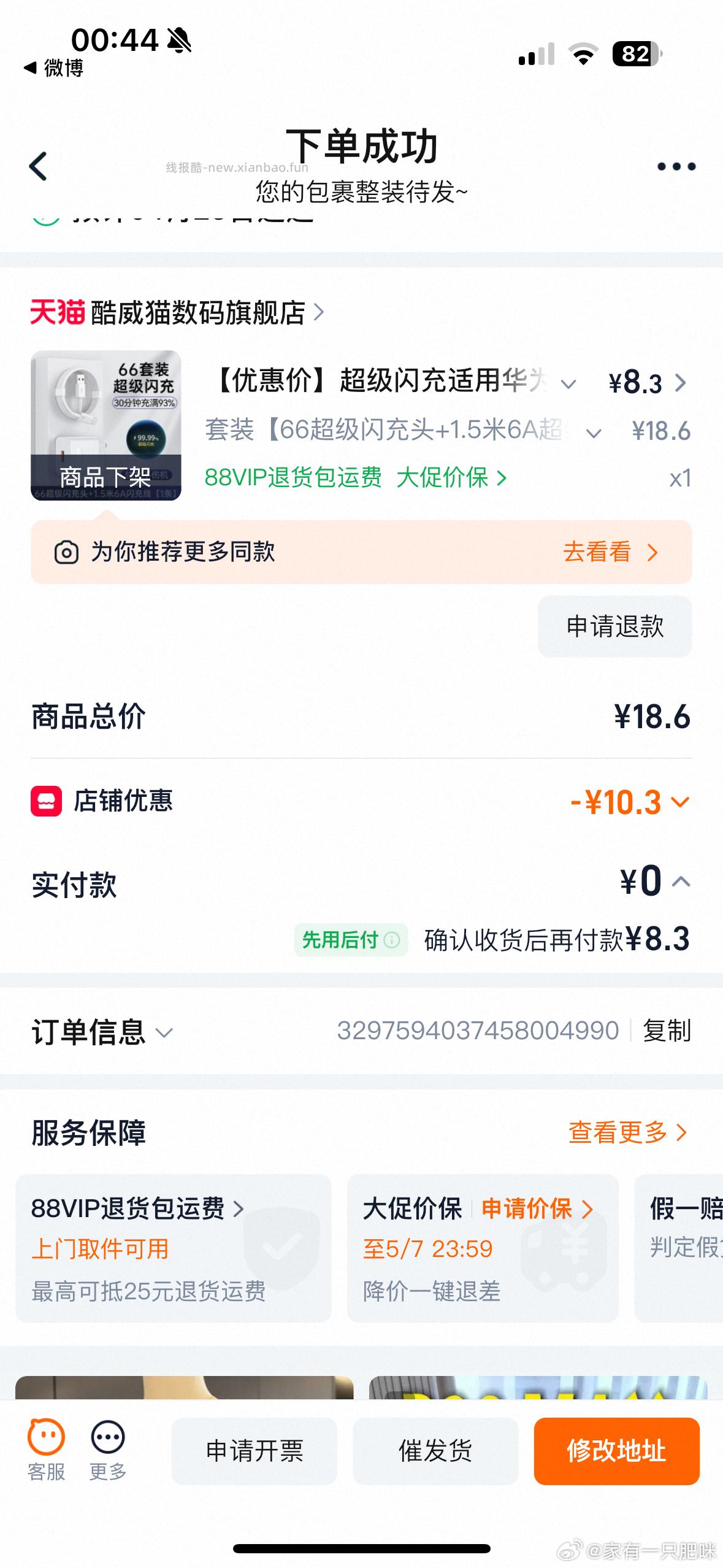Click the back arrow at top left
Viewport: 723px width, 1568px height.
(39, 166)
